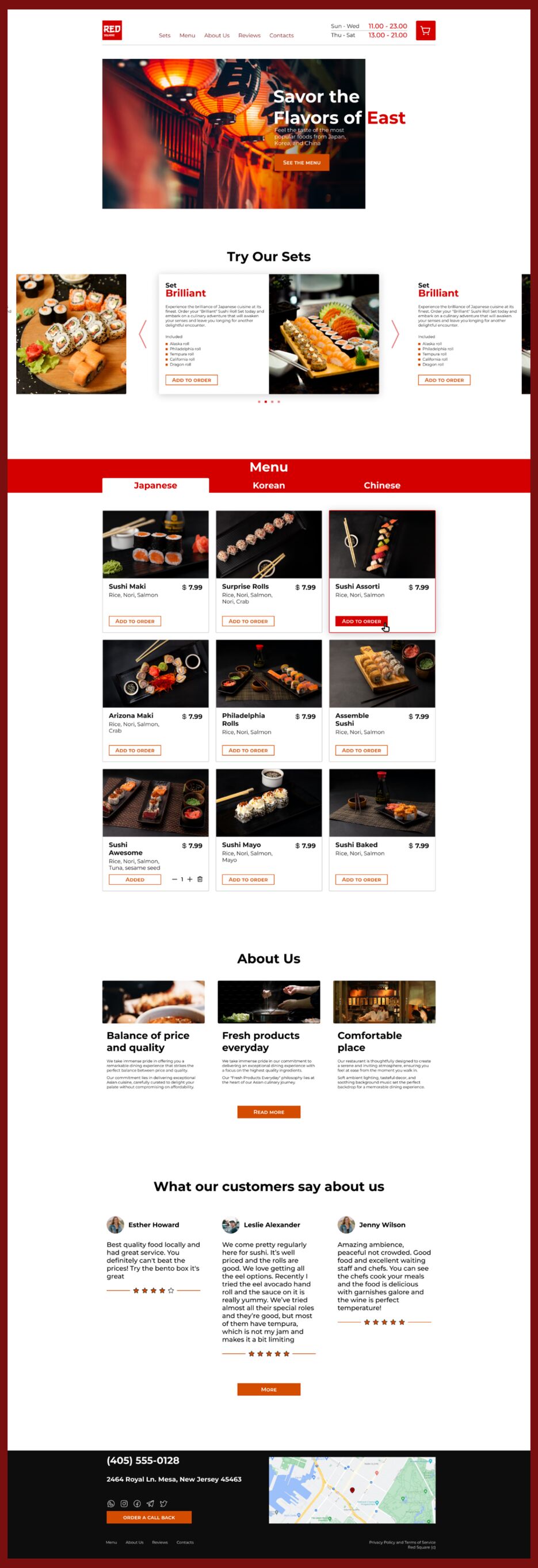Open the Instagram icon in the footer
Viewport: 538px width, 1568px height.
124,1504
